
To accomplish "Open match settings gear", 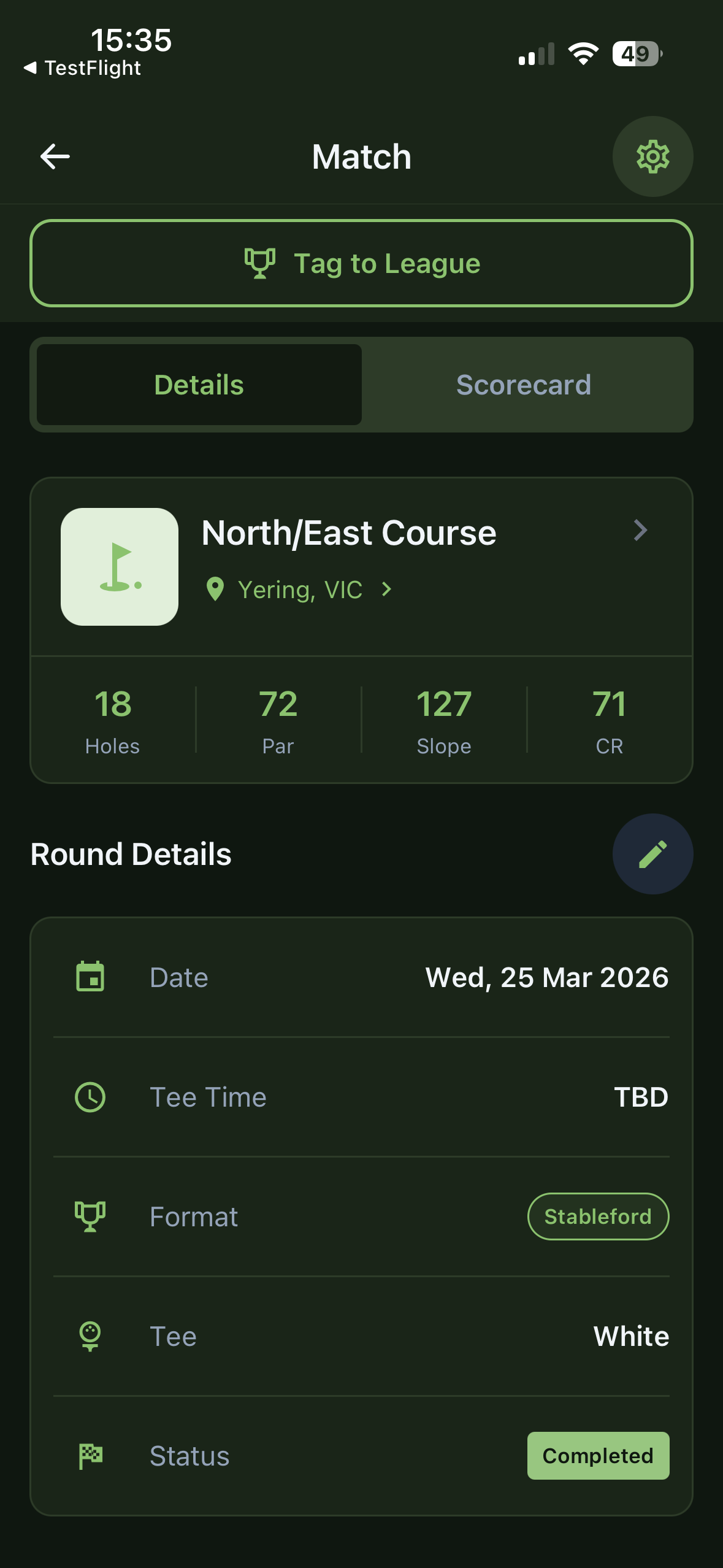I will pos(652,156).
